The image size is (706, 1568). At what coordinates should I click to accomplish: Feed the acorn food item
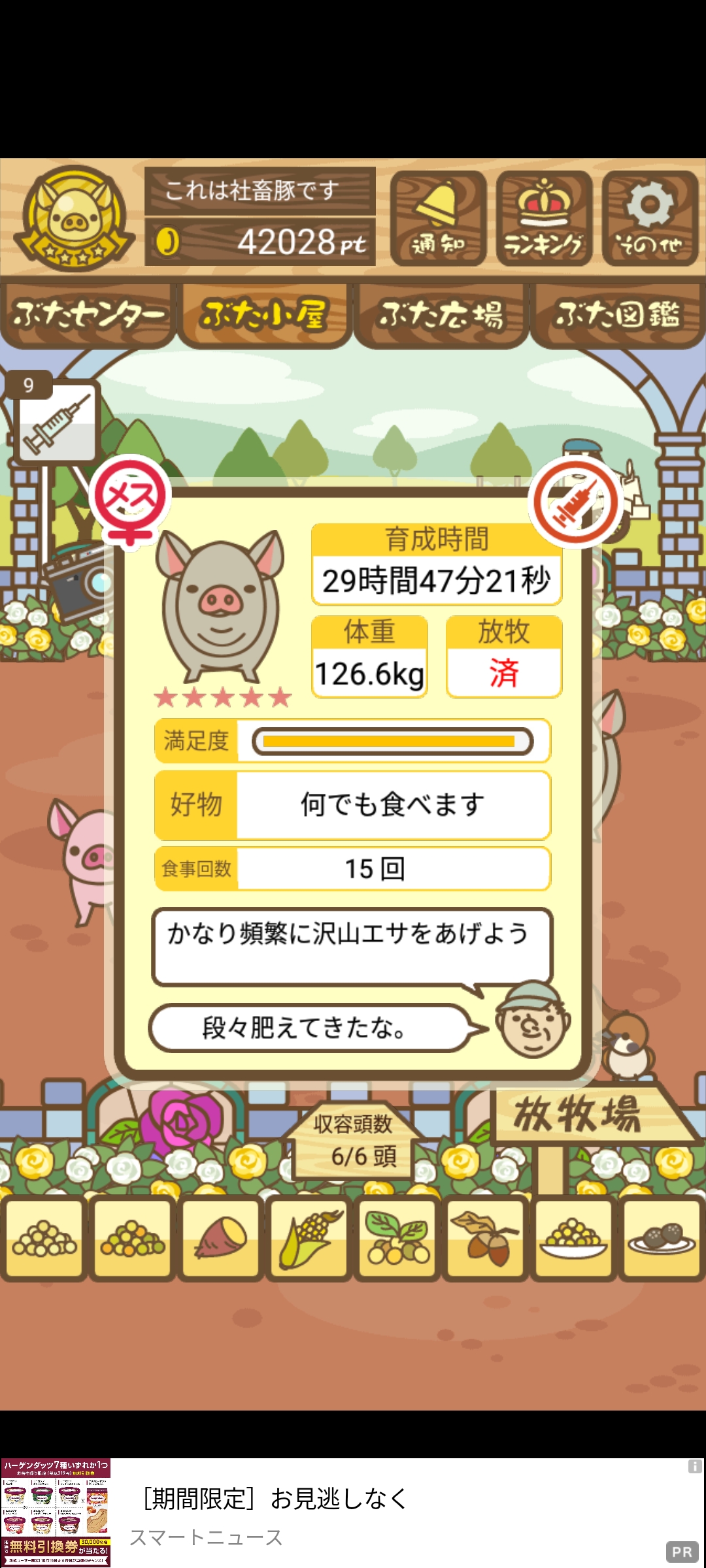pos(485,1238)
